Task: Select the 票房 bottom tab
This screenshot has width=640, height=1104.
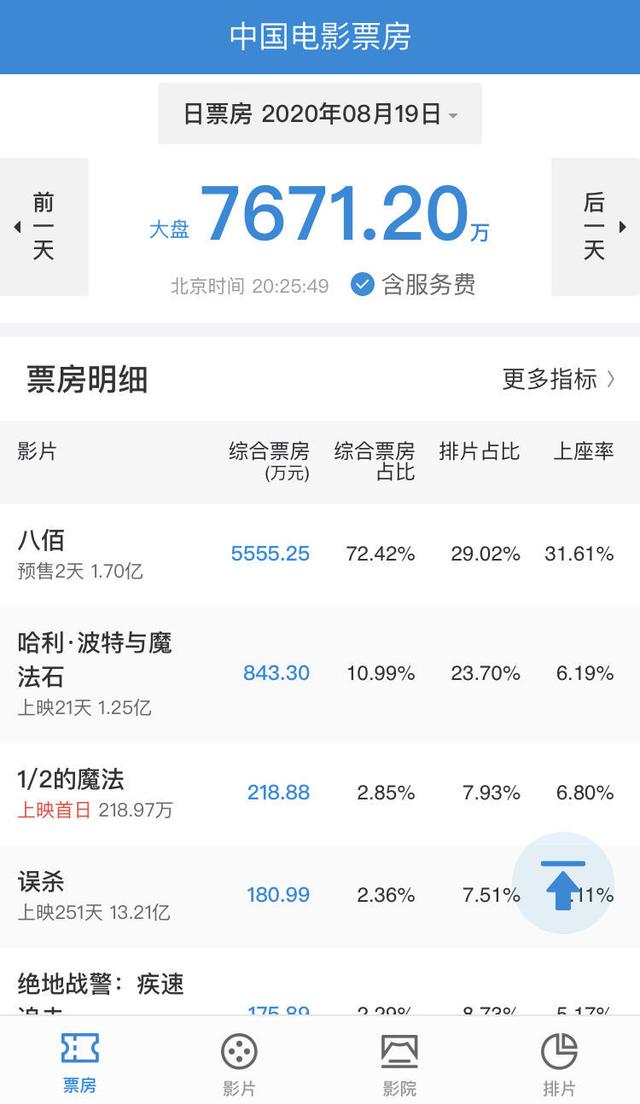Action: (80, 1064)
